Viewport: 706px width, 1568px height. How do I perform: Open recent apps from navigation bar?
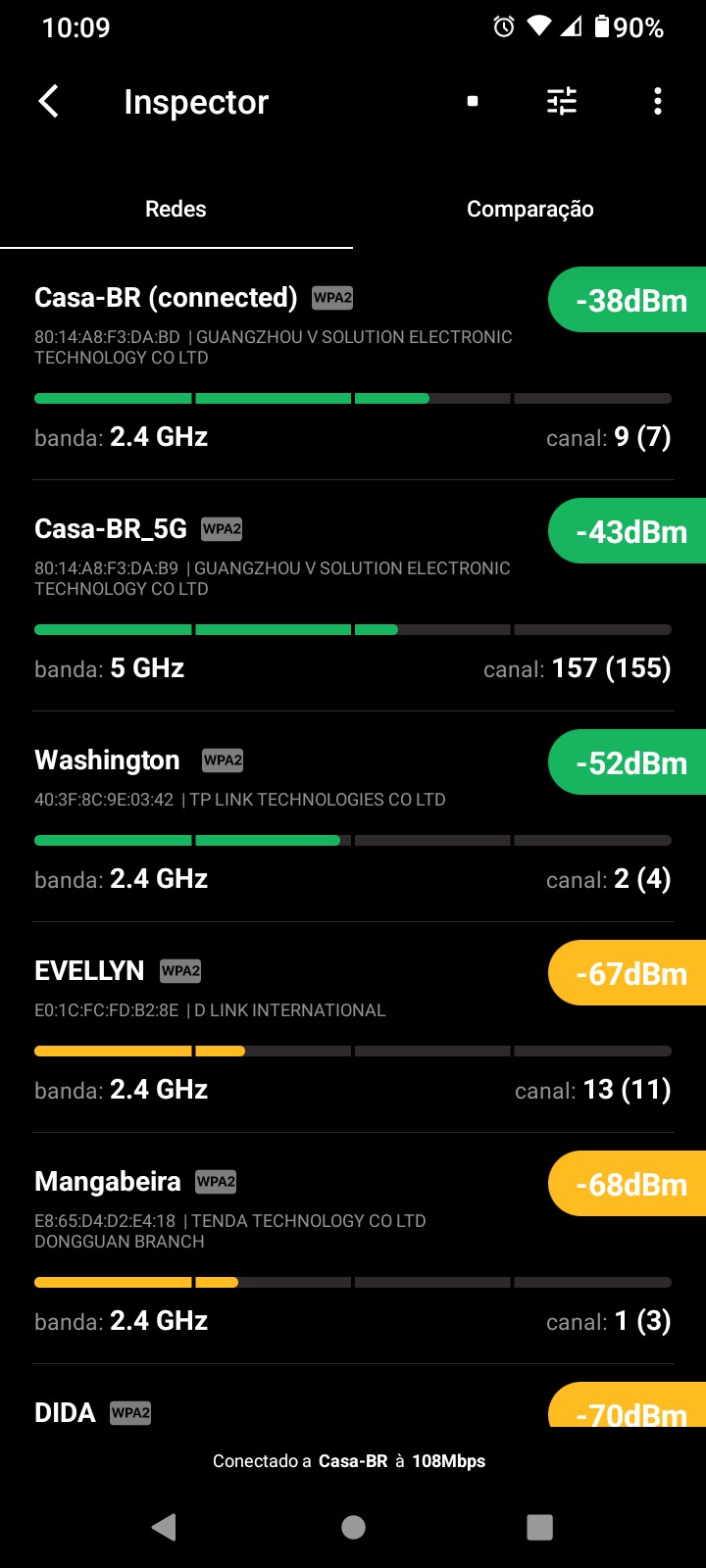click(x=539, y=1527)
